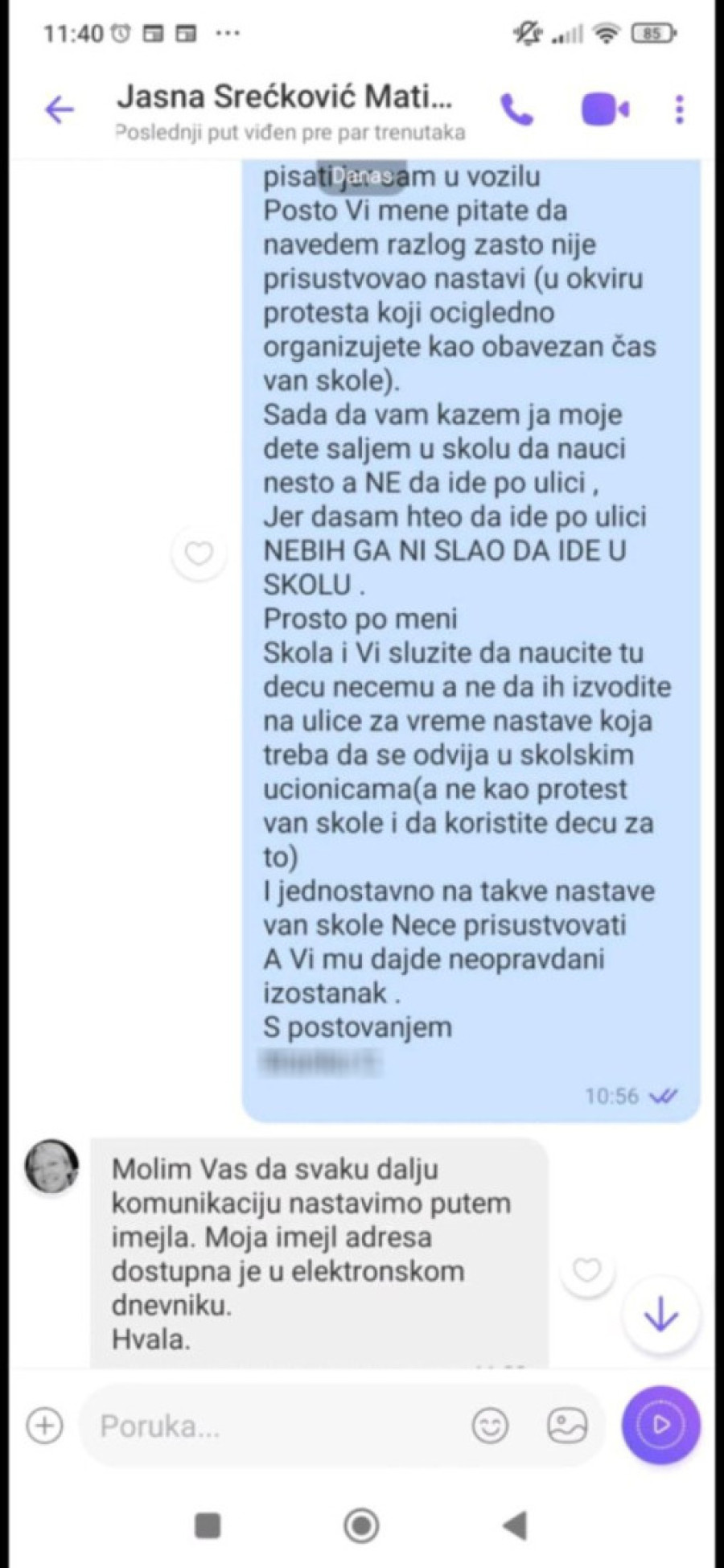Open the attachment plus menu
724x1568 pixels.
[45, 1426]
